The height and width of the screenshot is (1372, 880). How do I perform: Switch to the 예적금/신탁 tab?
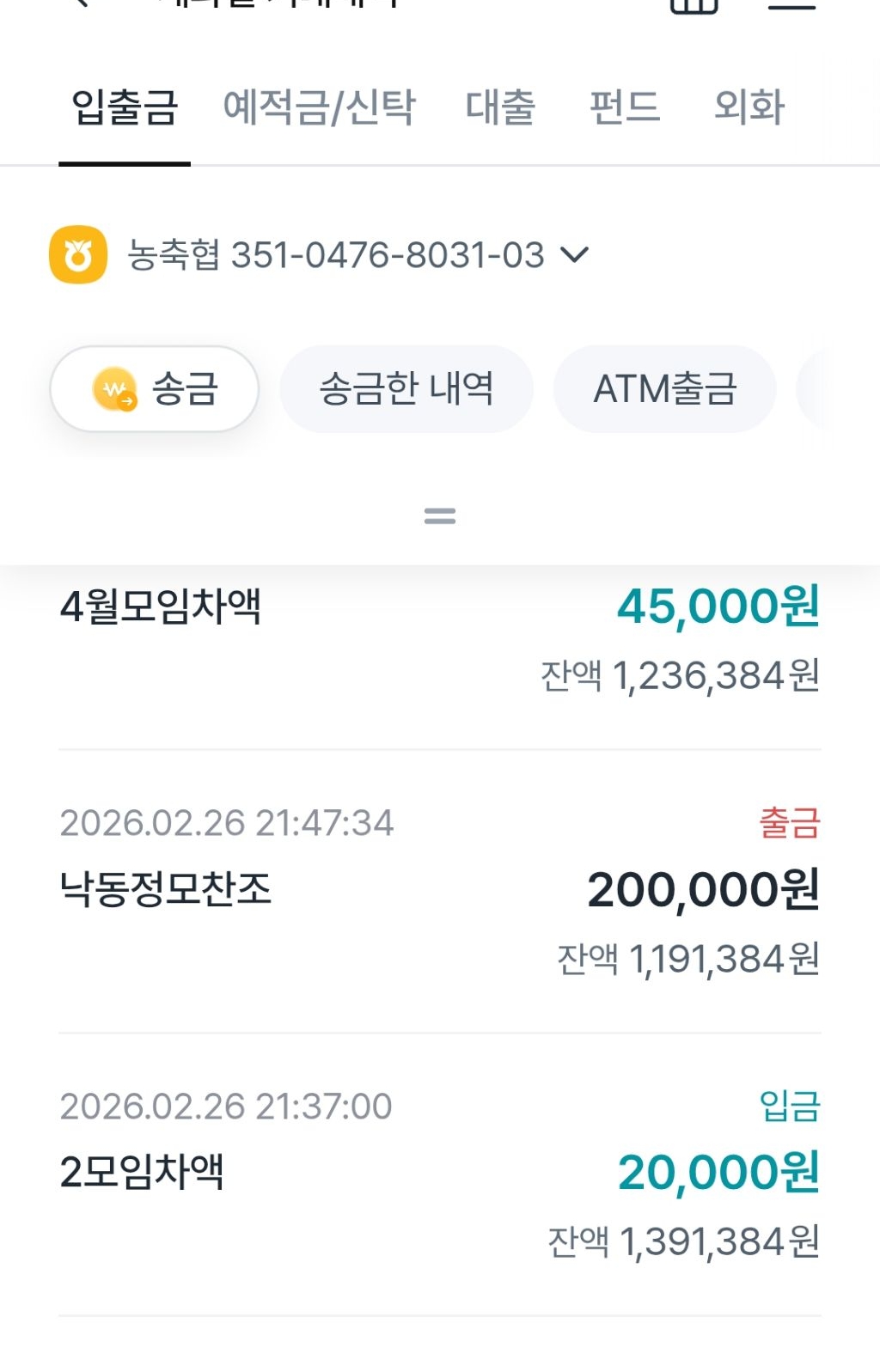[x=319, y=108]
